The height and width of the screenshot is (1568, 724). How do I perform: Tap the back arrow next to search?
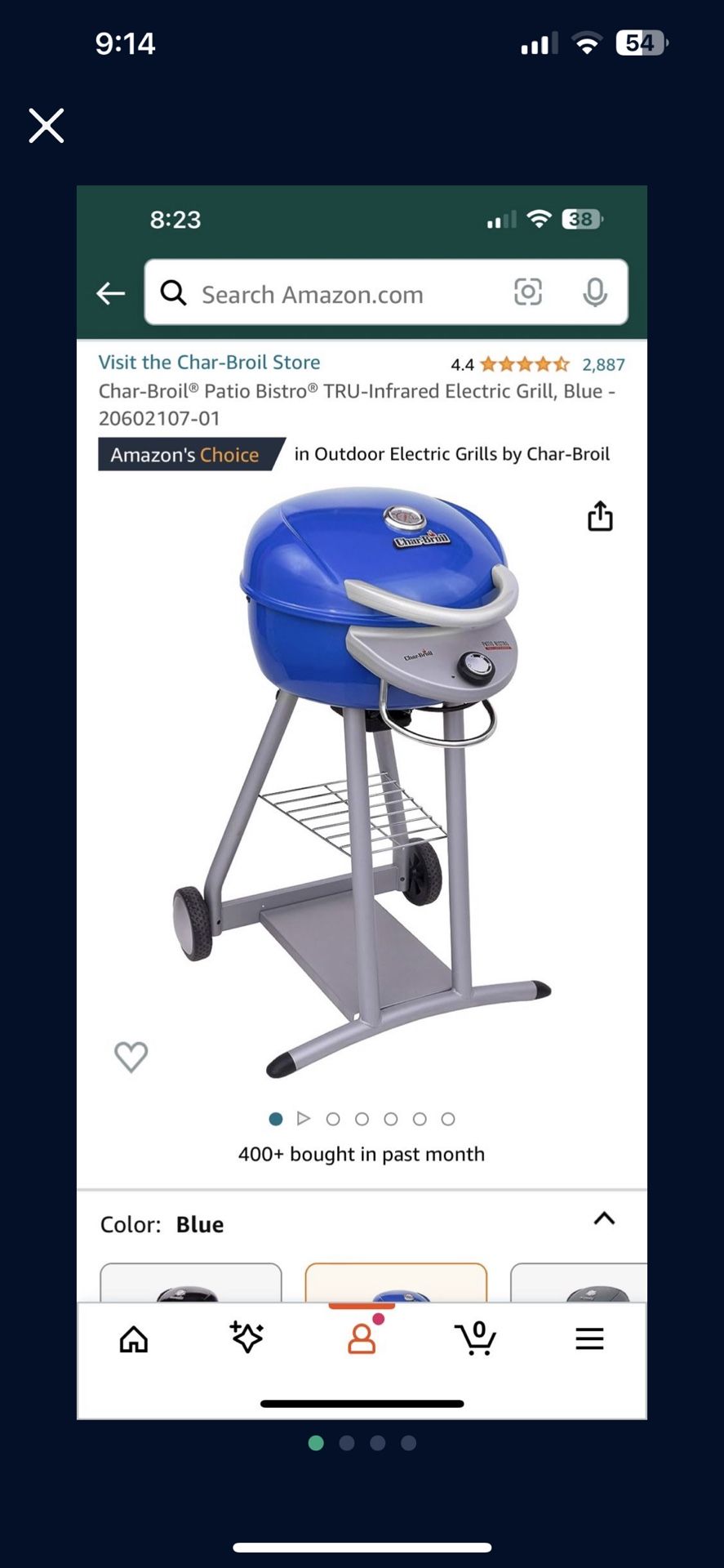click(111, 292)
